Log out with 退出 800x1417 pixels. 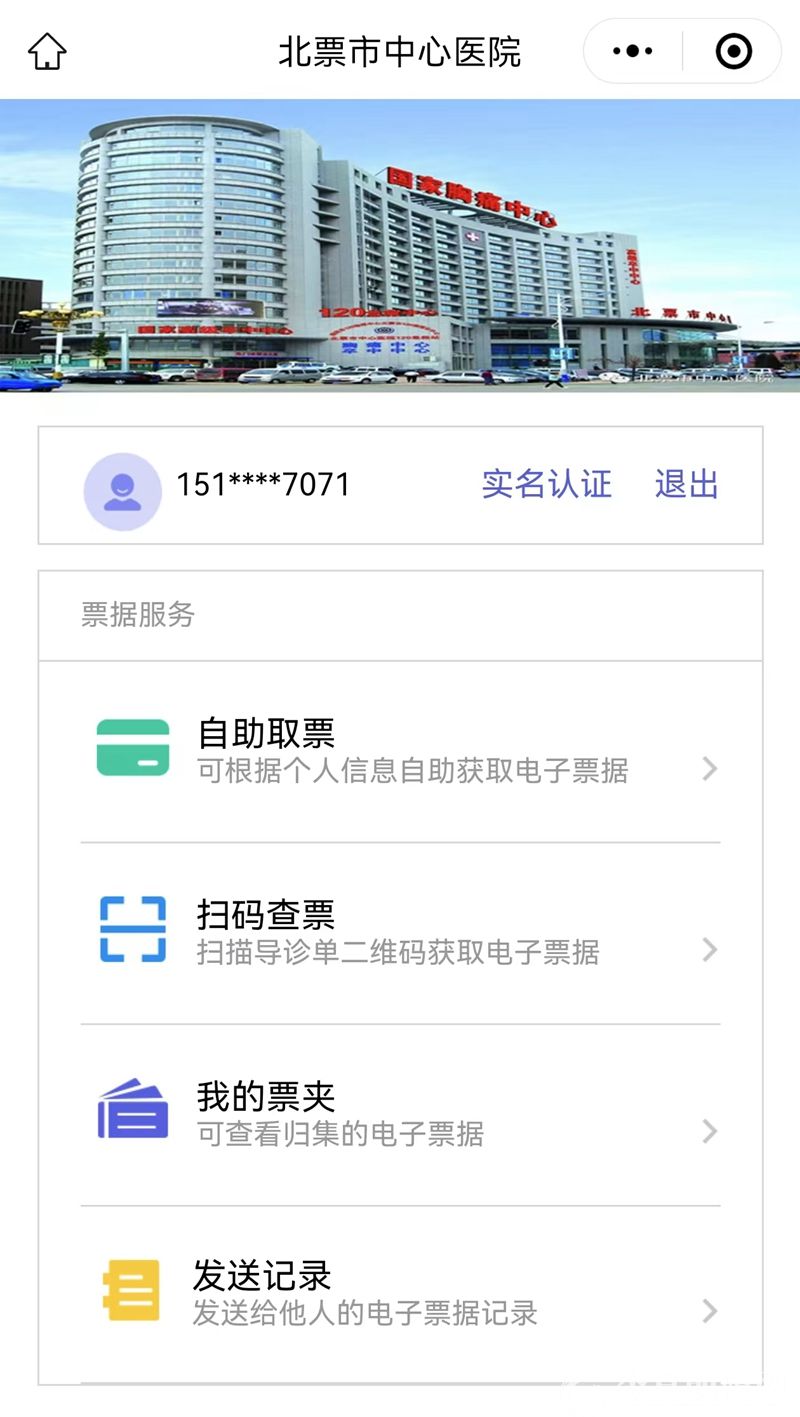686,484
